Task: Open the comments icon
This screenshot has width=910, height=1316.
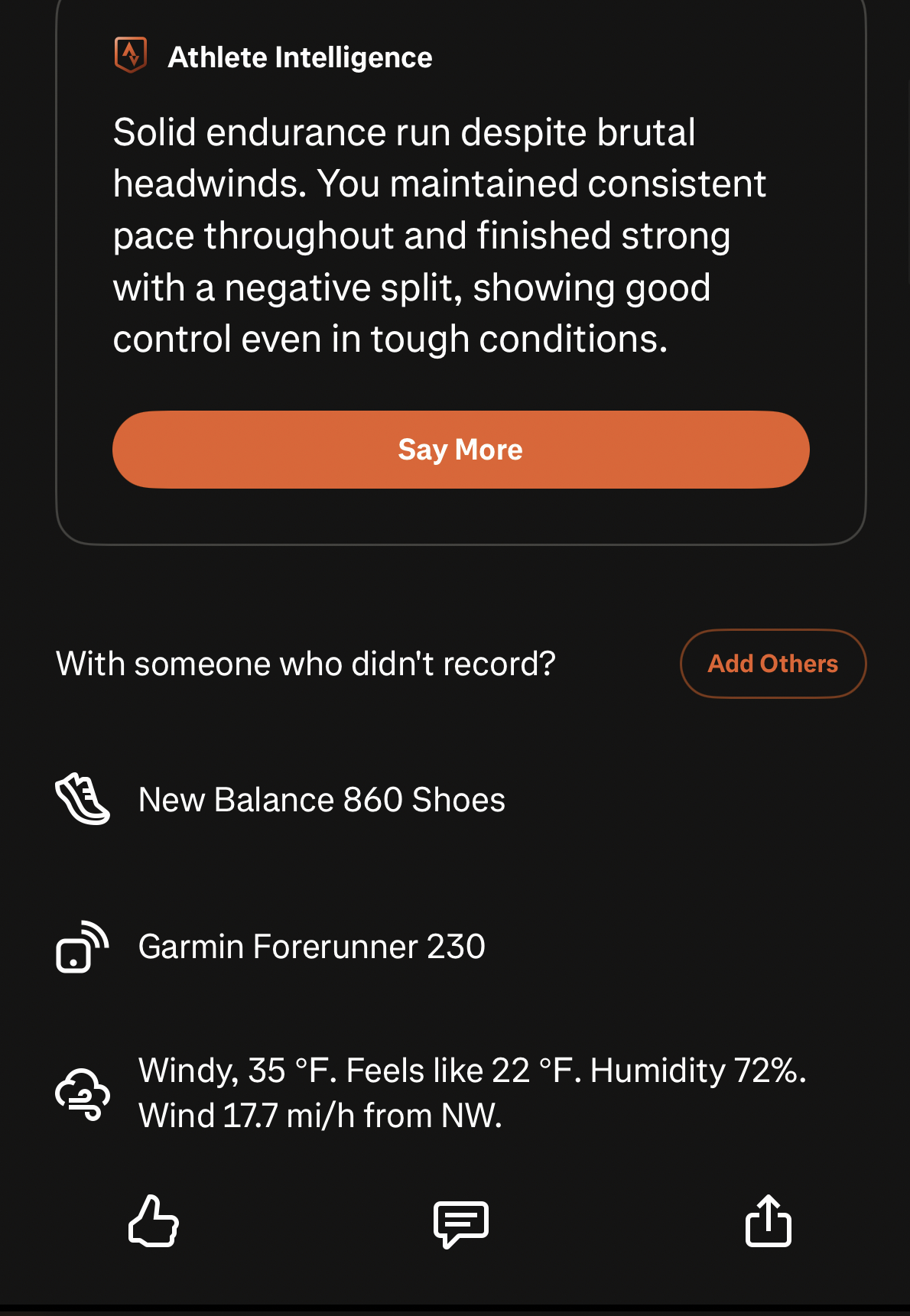Action: coord(460,1223)
